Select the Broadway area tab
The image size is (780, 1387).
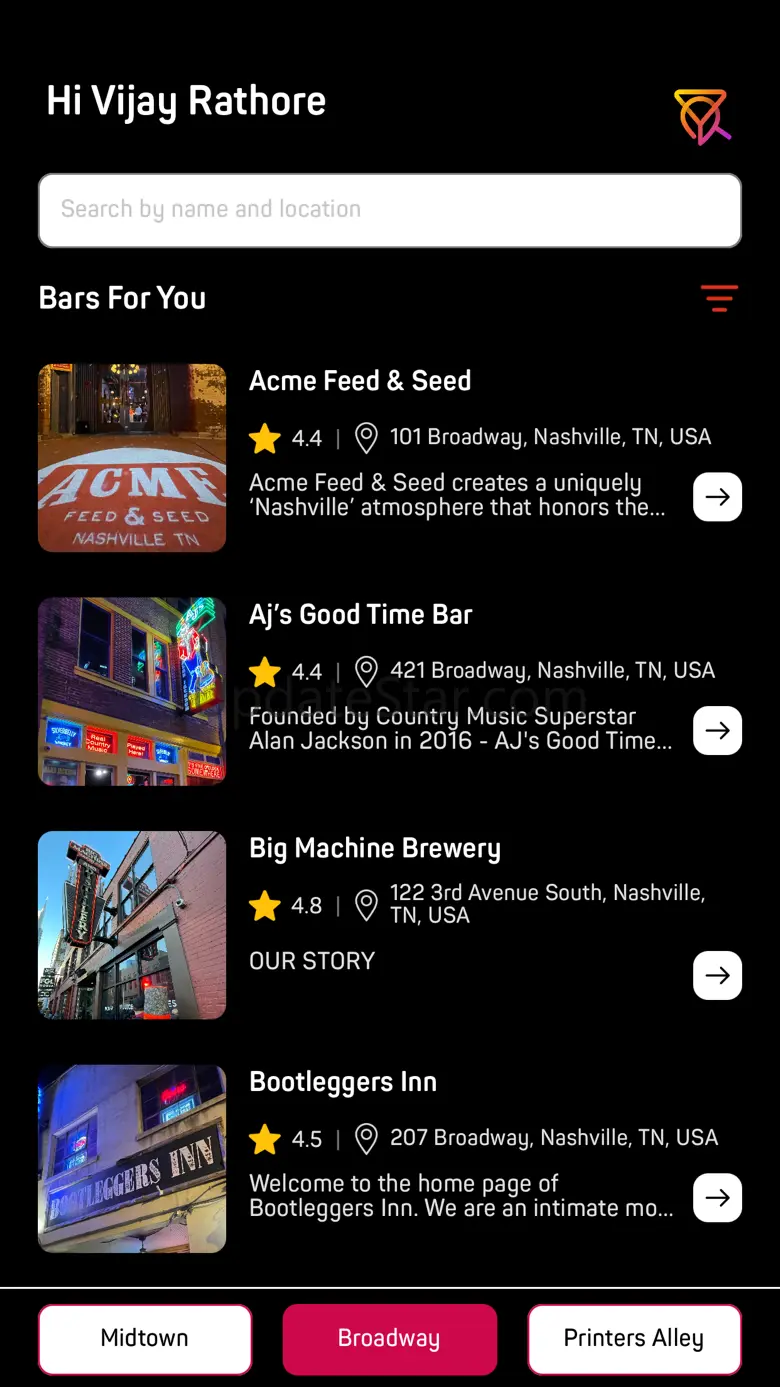tap(389, 1339)
